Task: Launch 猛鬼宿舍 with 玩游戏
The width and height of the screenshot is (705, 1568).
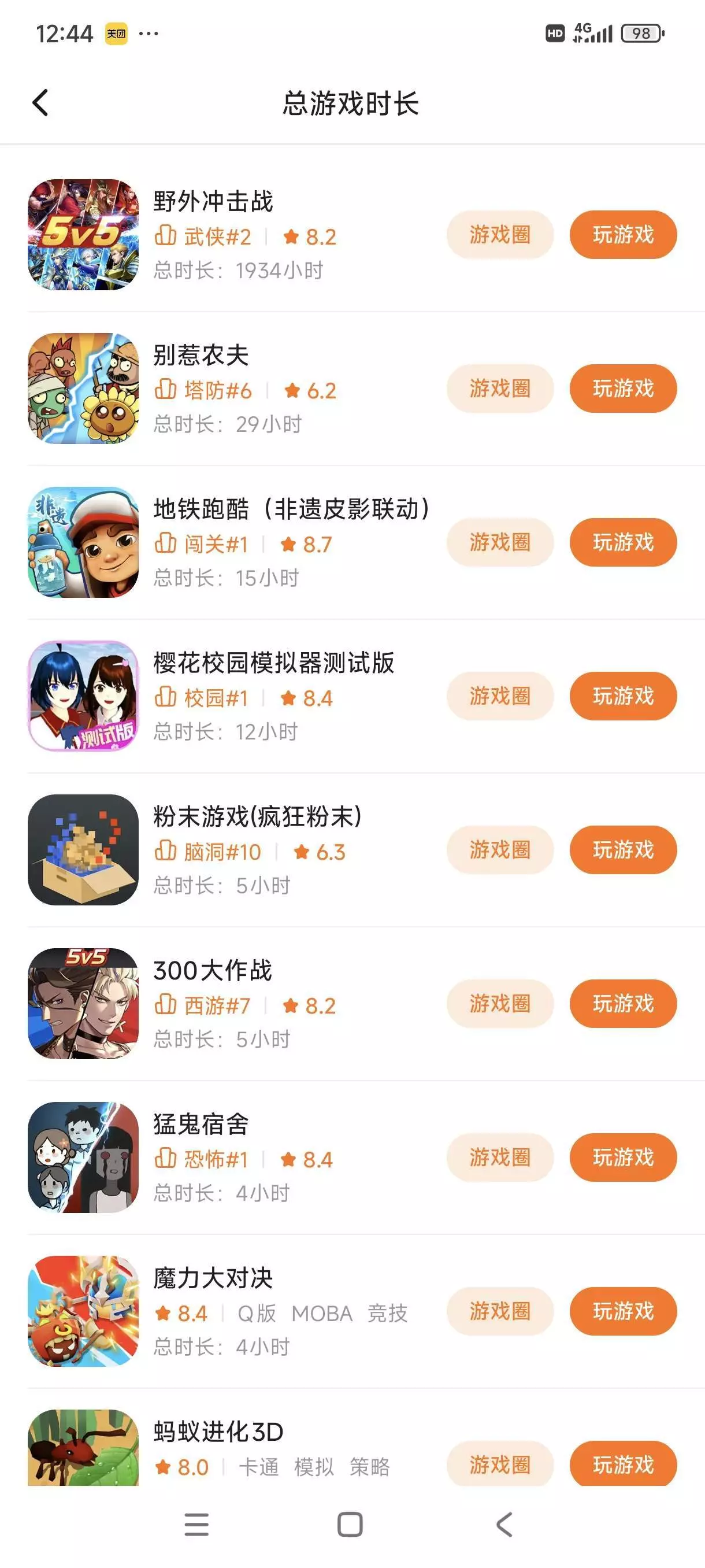Action: (622, 1157)
